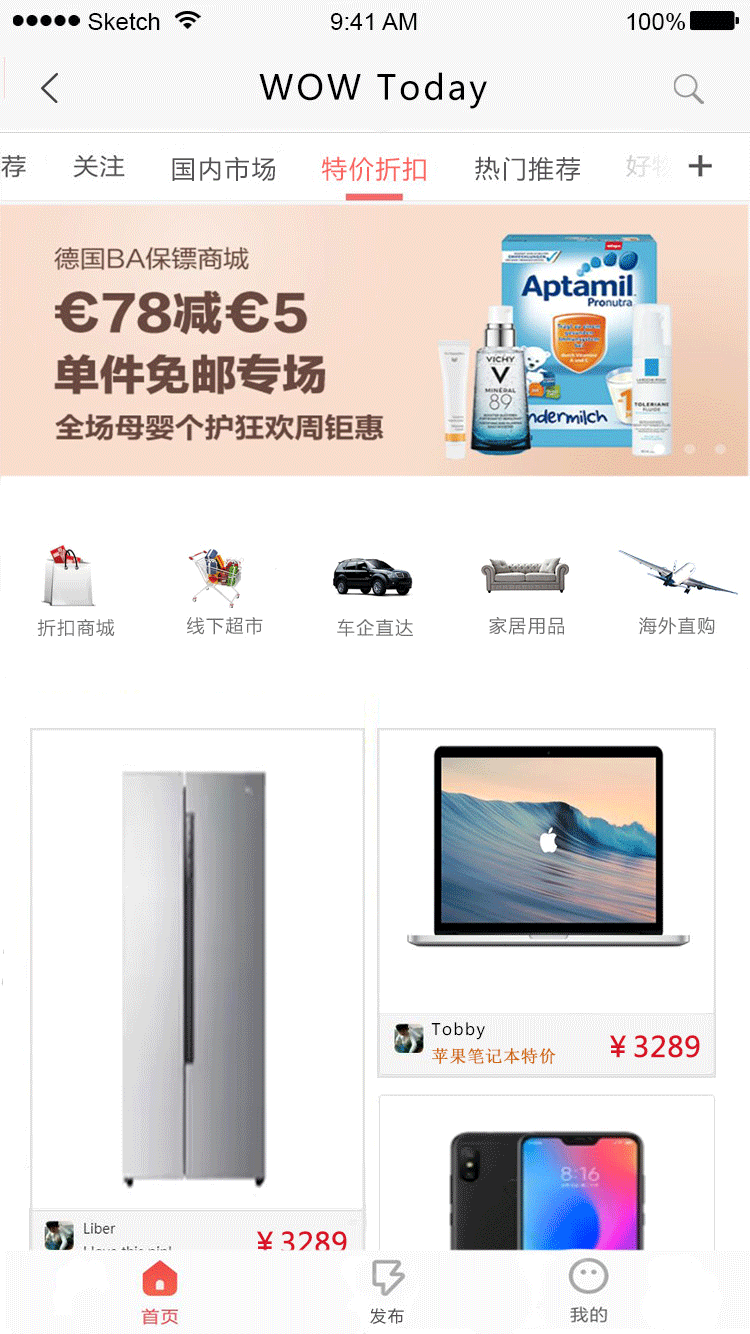The image size is (750, 1334).
Task: Open the 海外直购 category
Action: click(x=677, y=592)
